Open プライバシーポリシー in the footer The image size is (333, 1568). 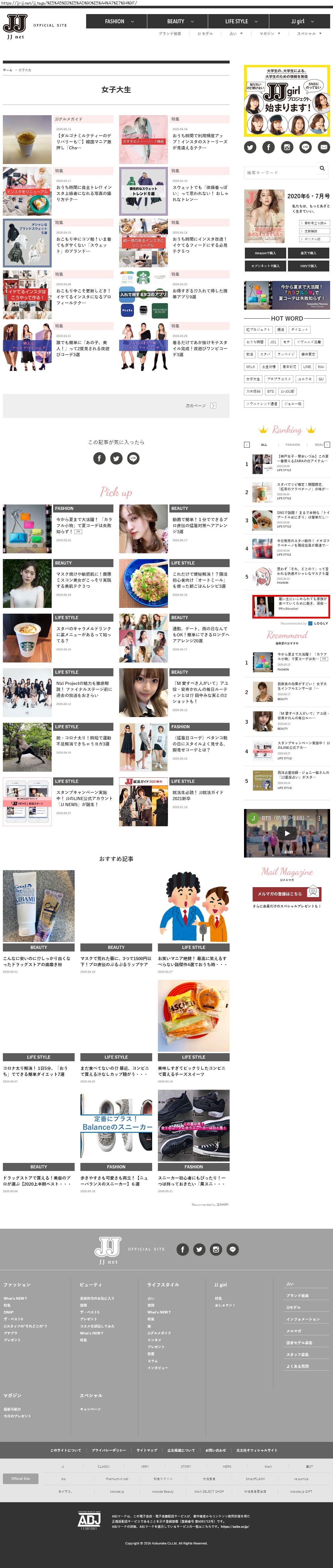pos(109,1450)
